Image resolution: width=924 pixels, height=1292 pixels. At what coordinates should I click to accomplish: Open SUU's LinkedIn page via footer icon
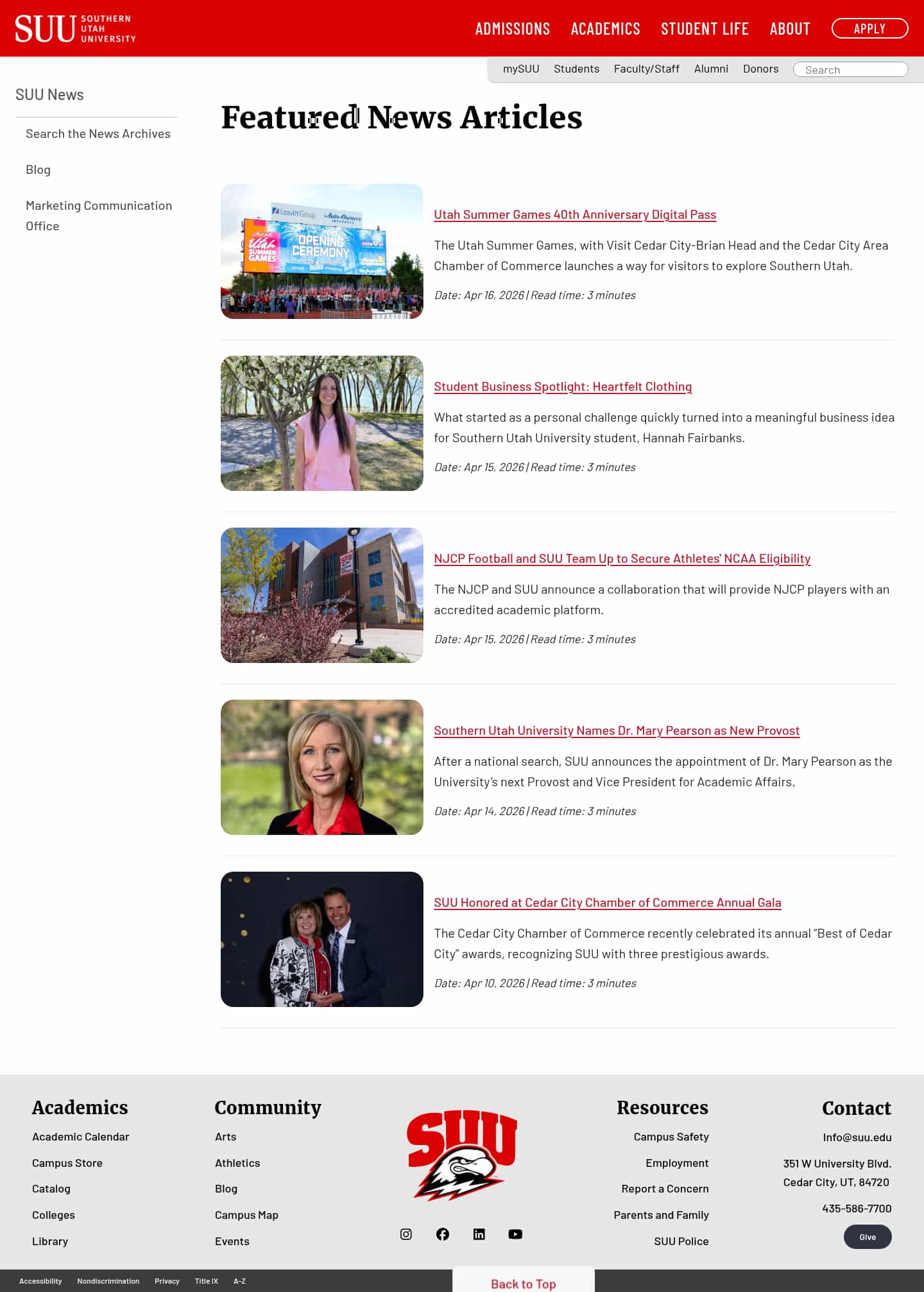pos(479,1234)
